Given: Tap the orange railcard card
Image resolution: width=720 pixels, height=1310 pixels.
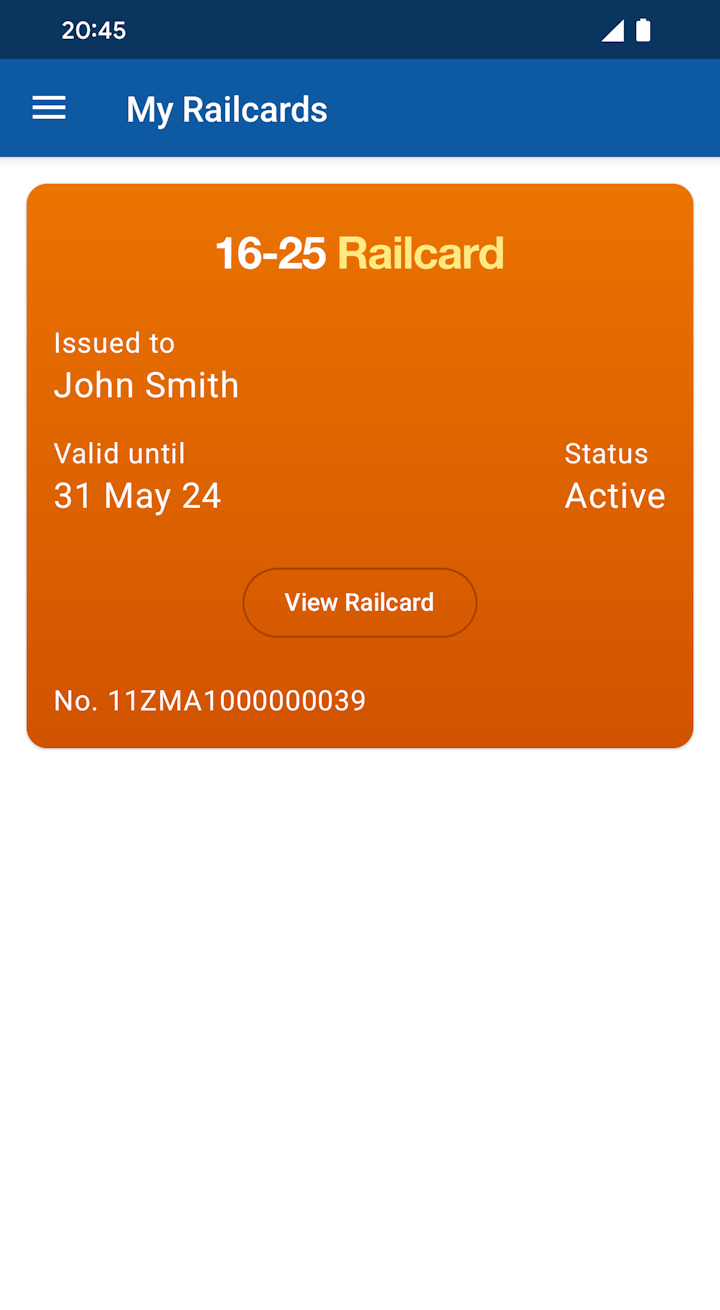Looking at the screenshot, I should point(360,464).
